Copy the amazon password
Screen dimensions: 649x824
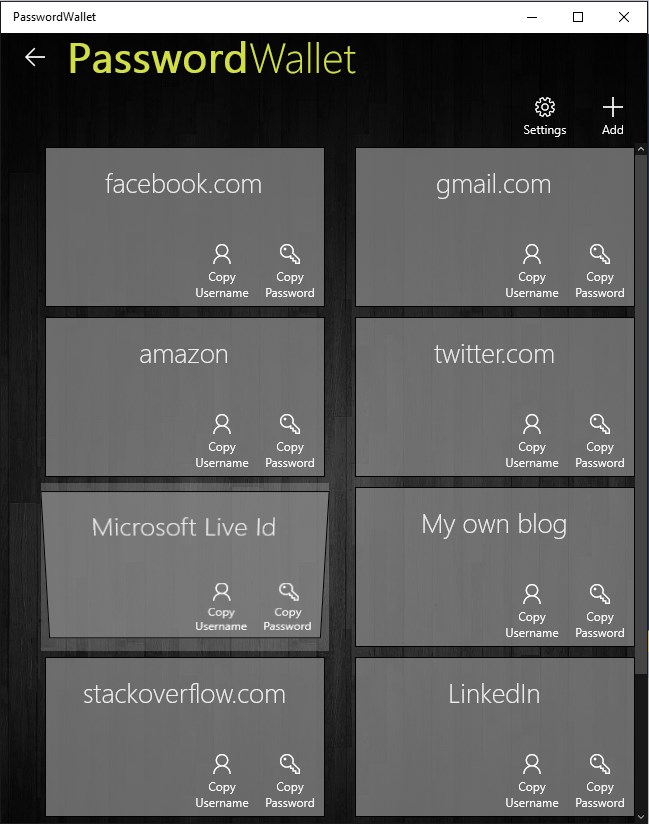click(290, 440)
